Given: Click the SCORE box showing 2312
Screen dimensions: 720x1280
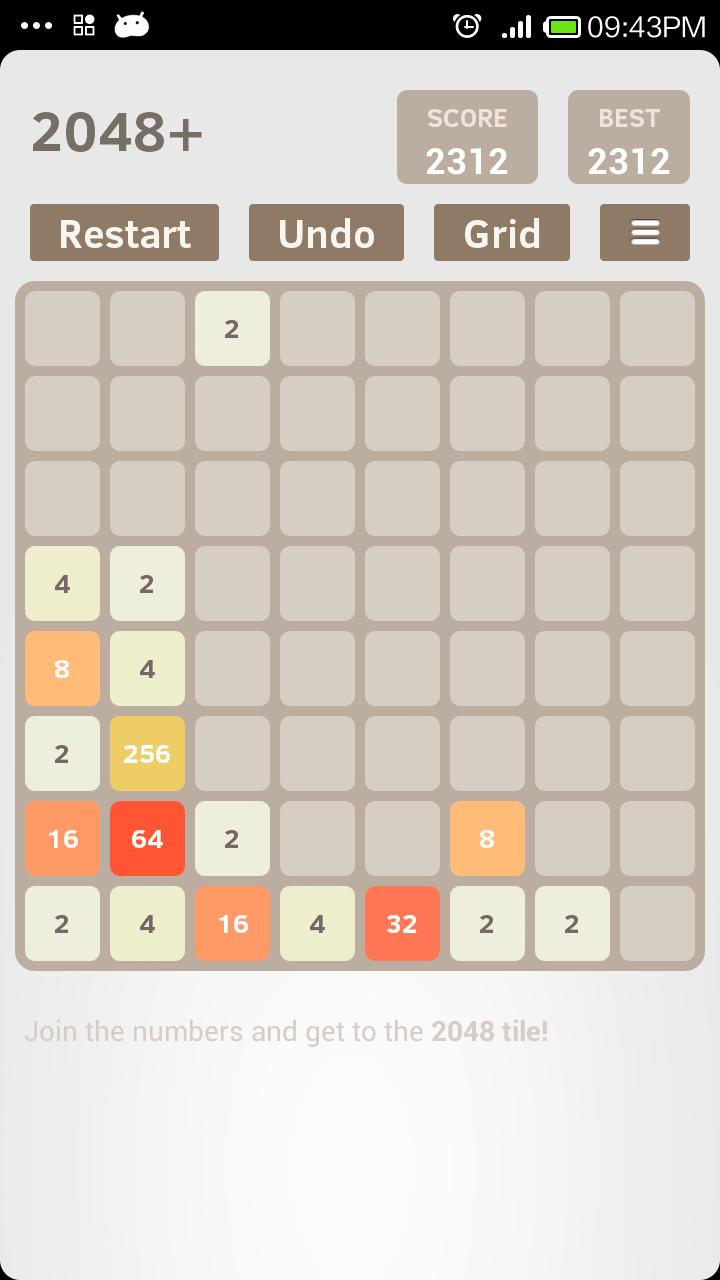Looking at the screenshot, I should coord(467,136).
